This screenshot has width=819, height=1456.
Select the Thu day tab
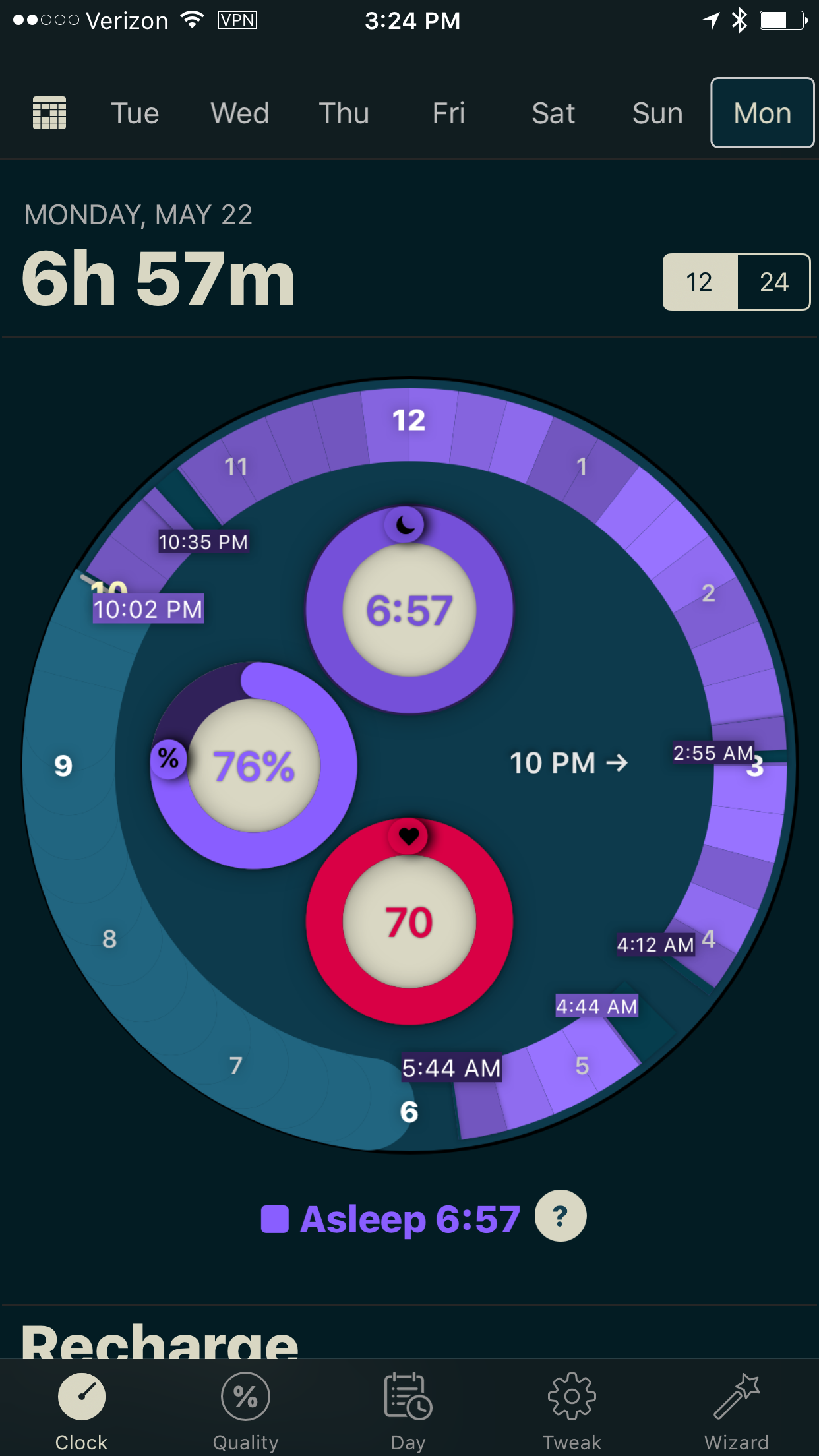click(344, 113)
